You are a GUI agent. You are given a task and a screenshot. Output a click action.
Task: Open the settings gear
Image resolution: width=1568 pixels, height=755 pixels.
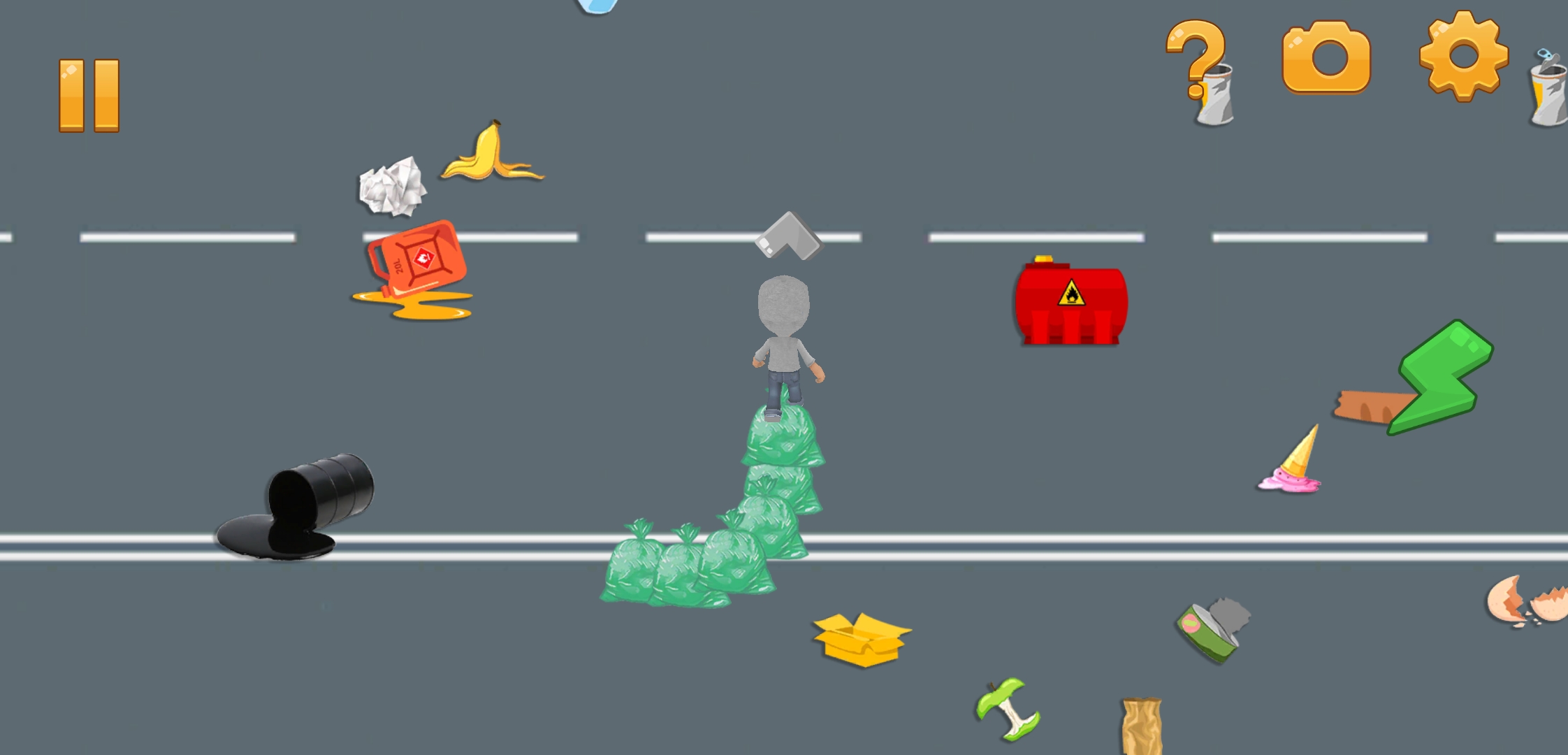click(x=1463, y=56)
